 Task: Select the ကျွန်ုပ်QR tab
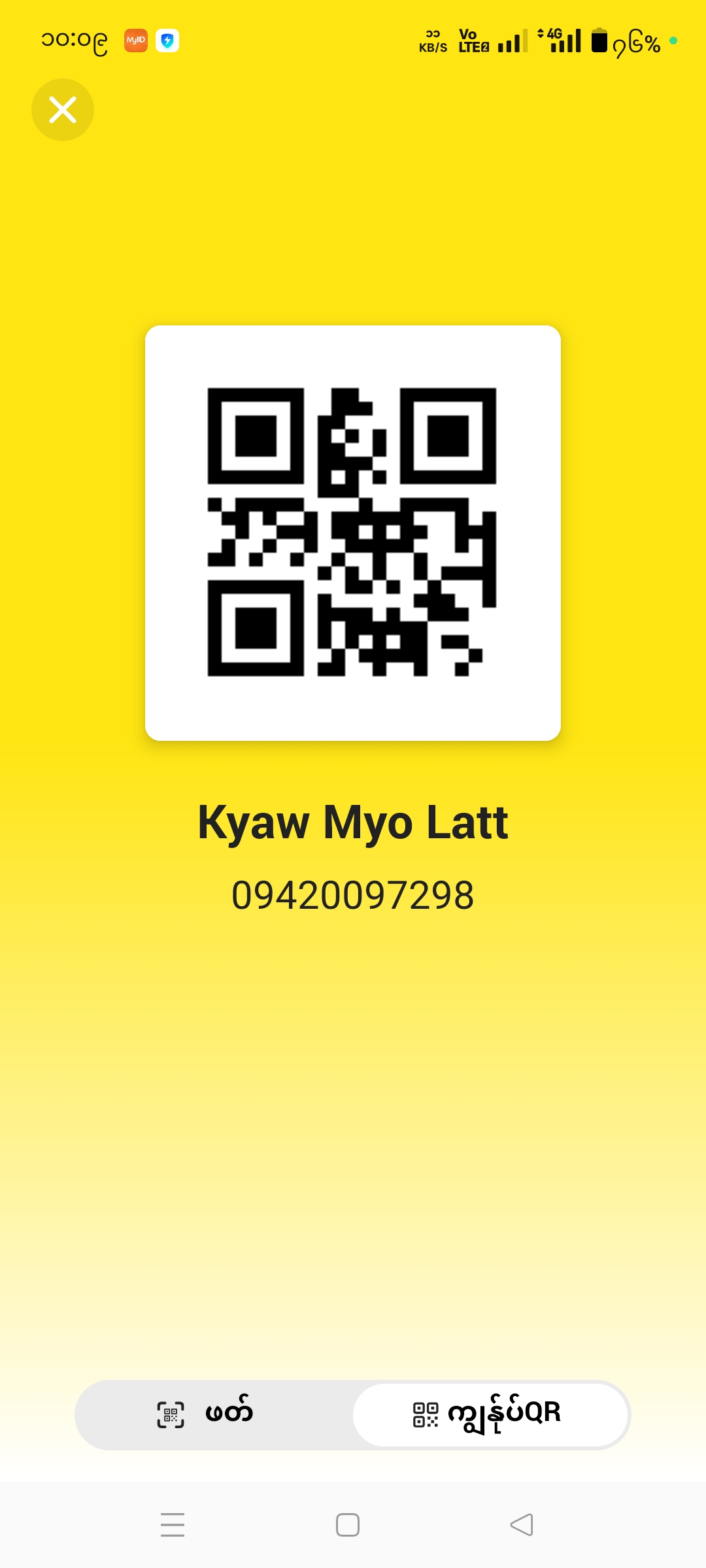[490, 1414]
